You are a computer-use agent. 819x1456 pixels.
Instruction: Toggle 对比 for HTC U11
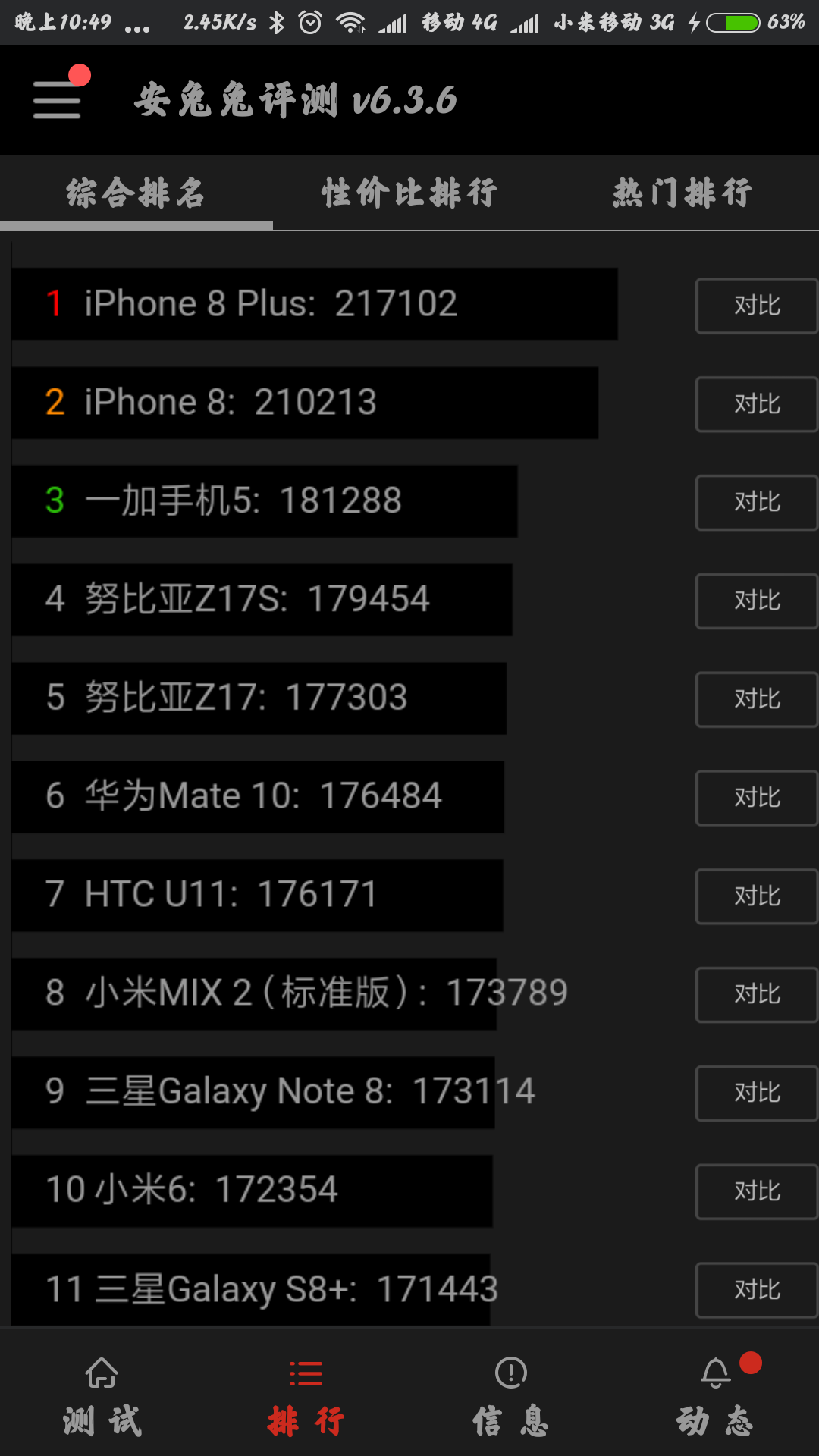point(756,896)
